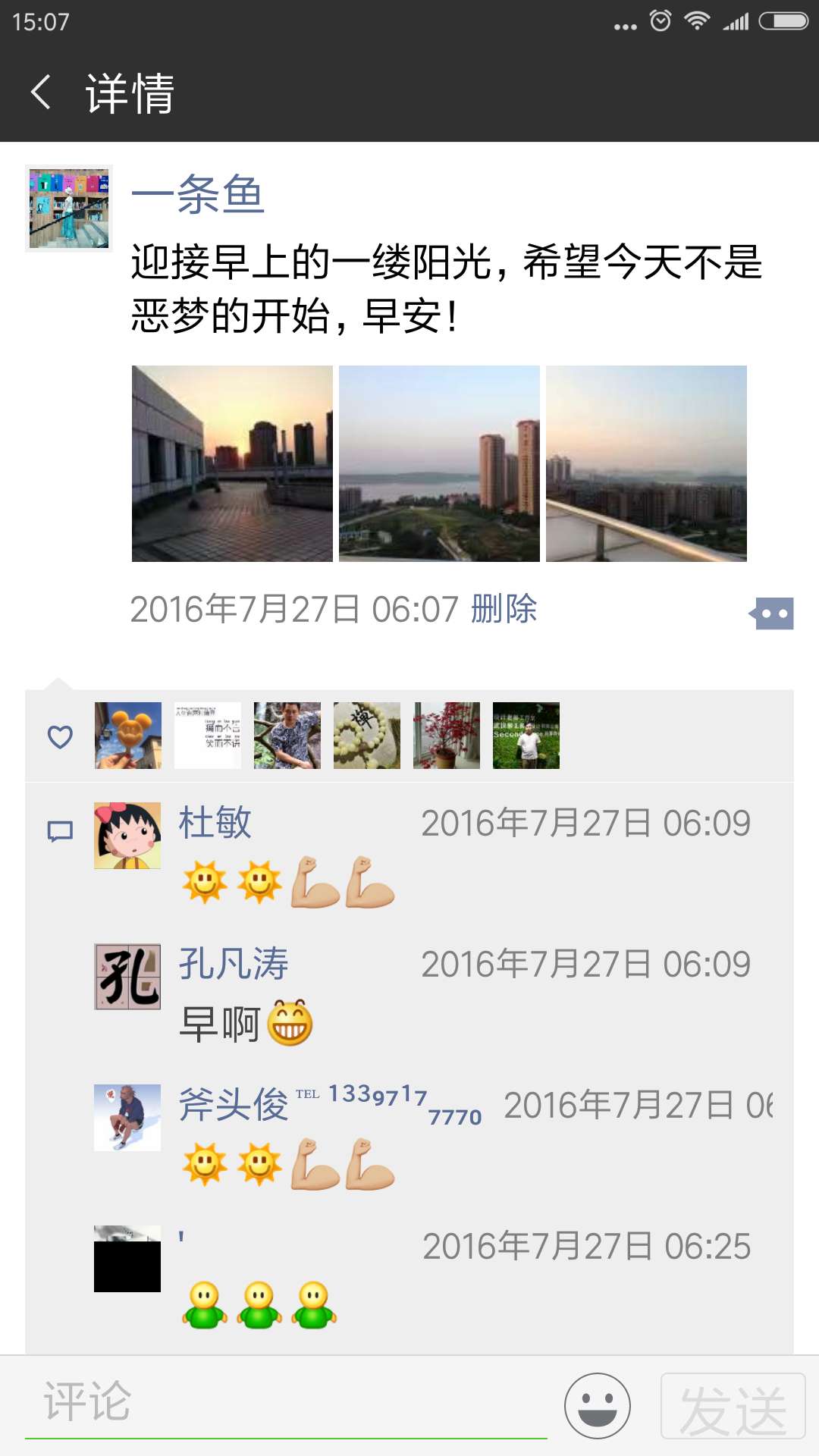Tap the back arrow to leave 详情

click(42, 93)
